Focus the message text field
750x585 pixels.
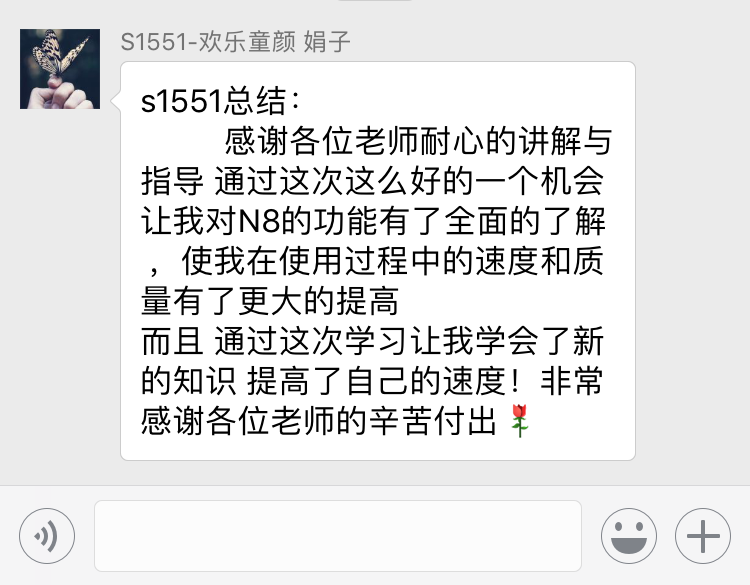click(x=337, y=536)
